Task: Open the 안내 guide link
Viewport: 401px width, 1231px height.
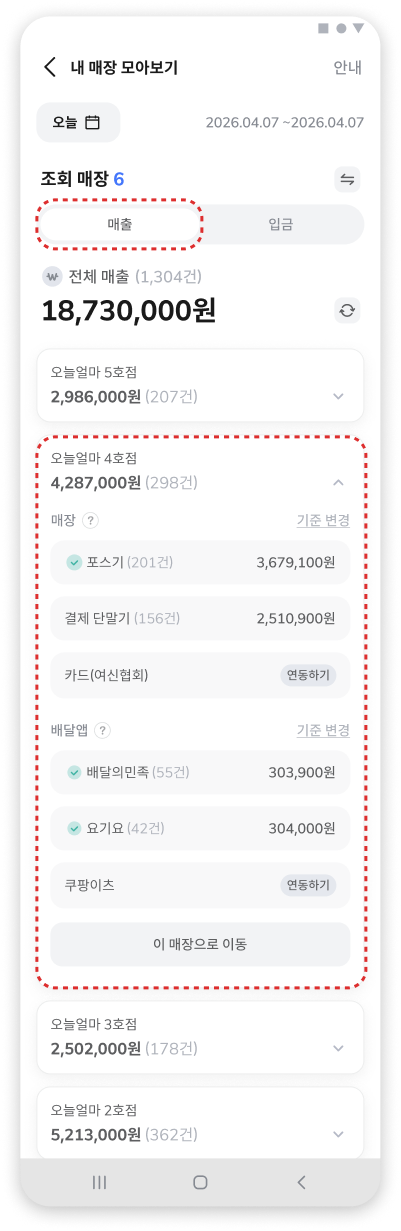Action: 347,68
